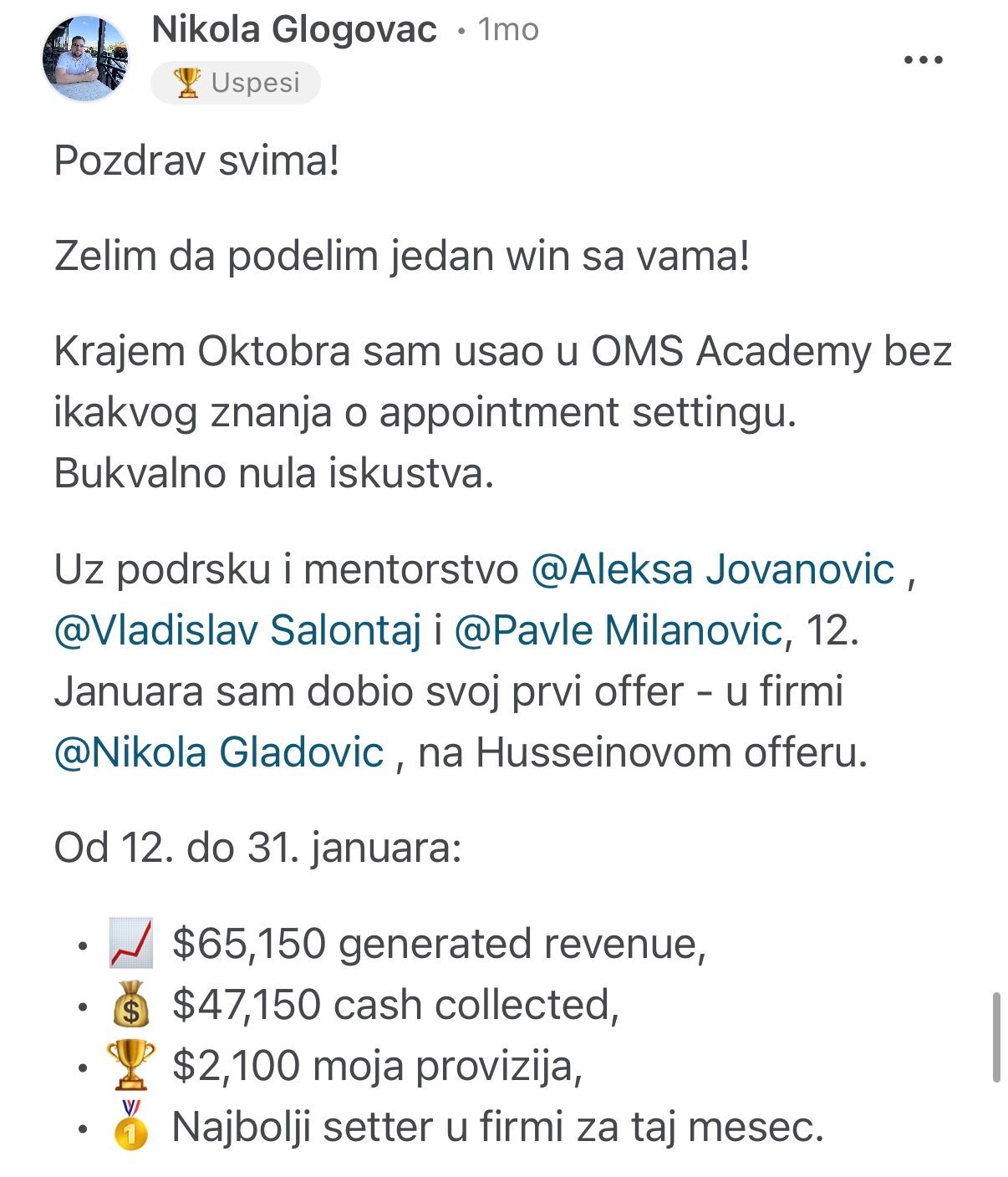Open Nikola Glogovac's profile picture
This screenshot has height=1177, width=1008.
pyautogui.click(x=86, y=59)
